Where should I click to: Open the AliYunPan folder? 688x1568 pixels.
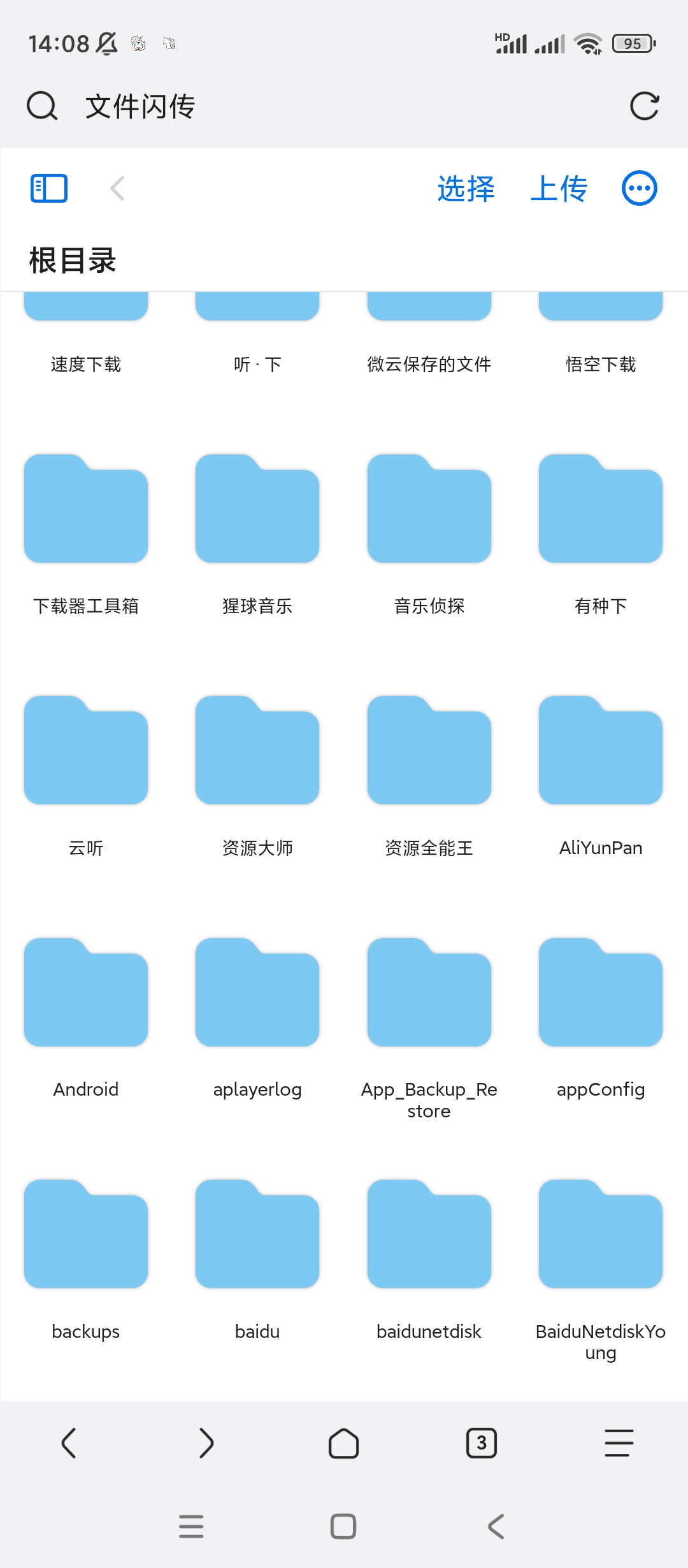click(x=600, y=751)
